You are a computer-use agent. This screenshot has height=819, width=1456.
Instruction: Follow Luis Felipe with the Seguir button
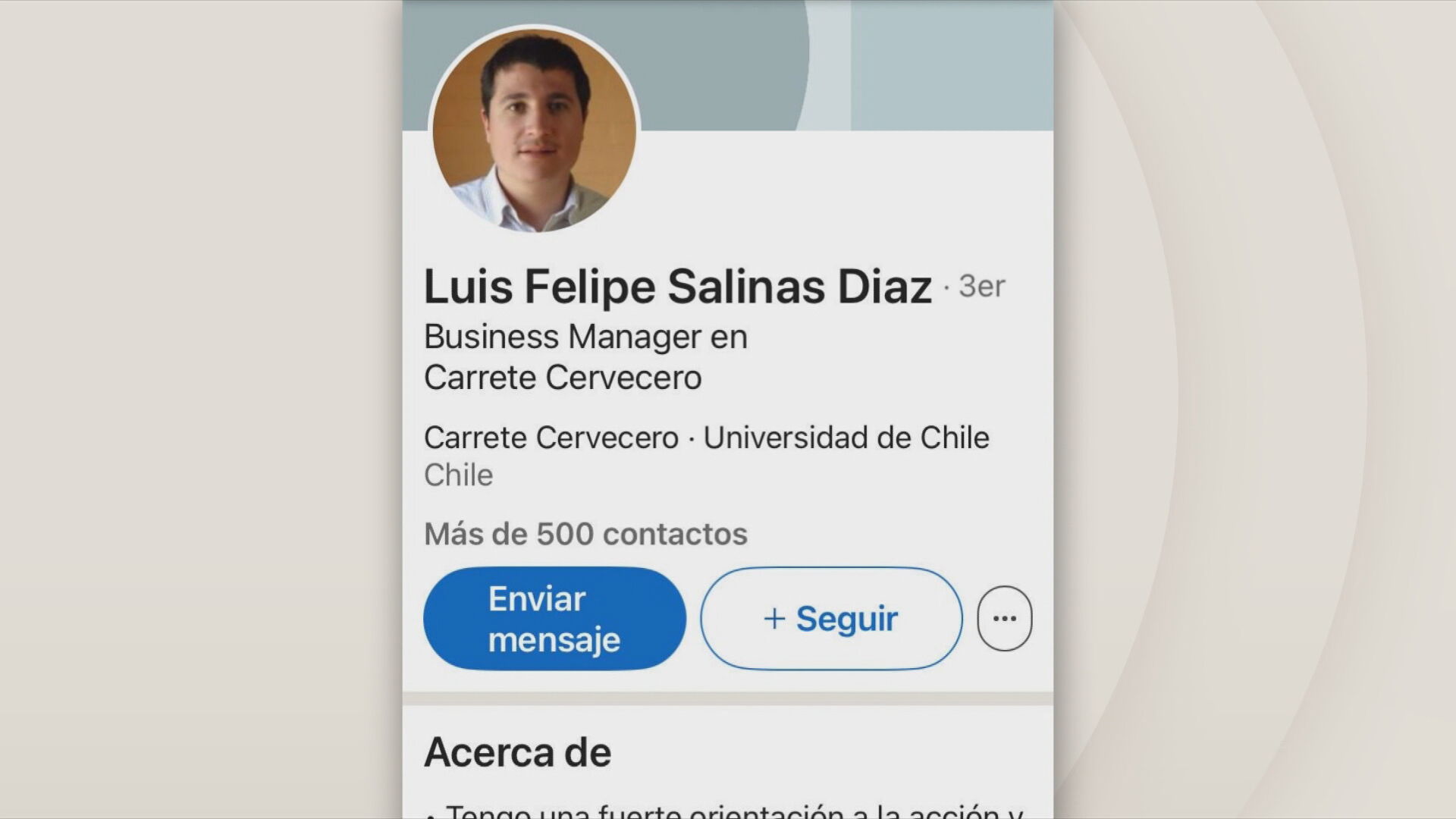tap(831, 619)
